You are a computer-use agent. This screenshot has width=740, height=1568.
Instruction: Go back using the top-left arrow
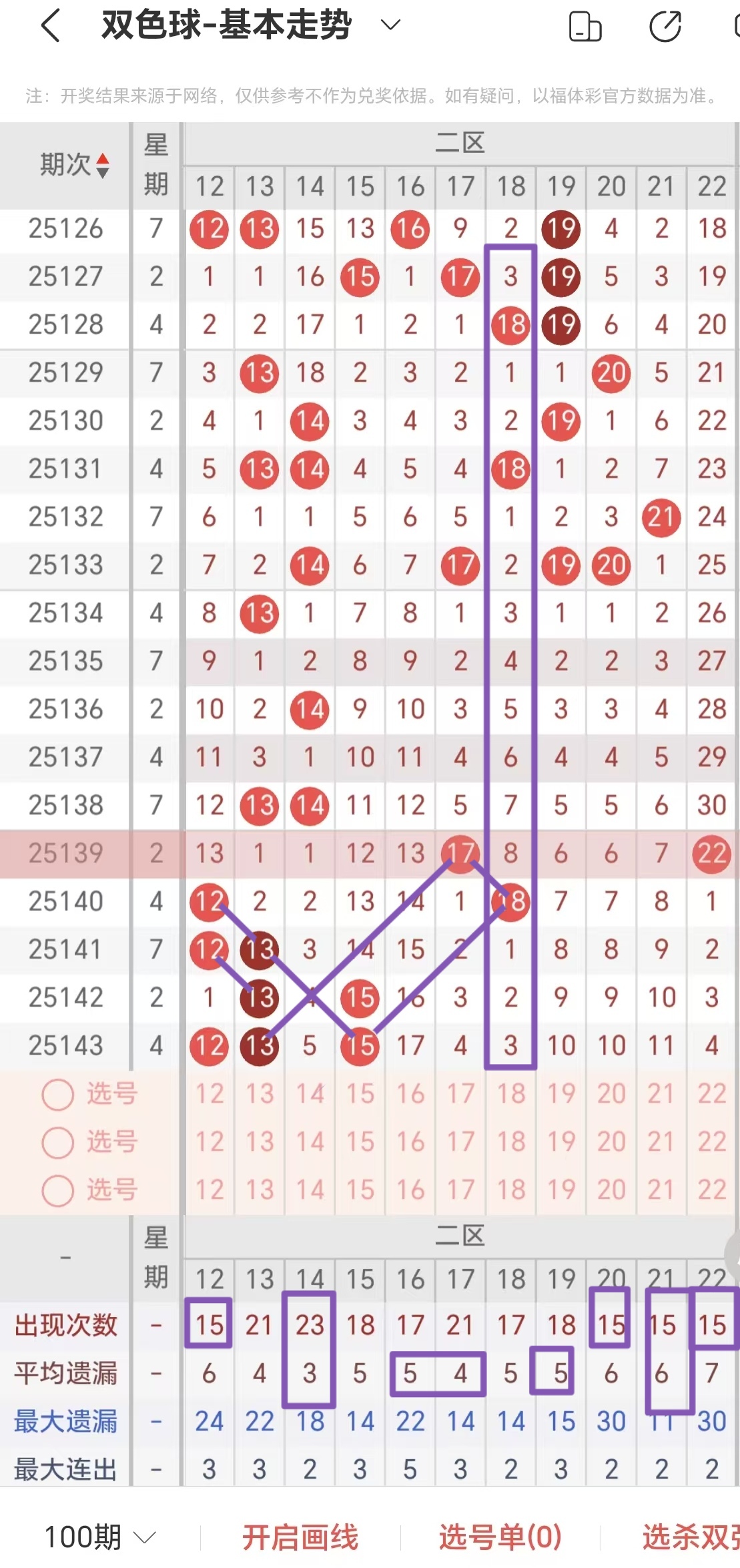coord(51,26)
